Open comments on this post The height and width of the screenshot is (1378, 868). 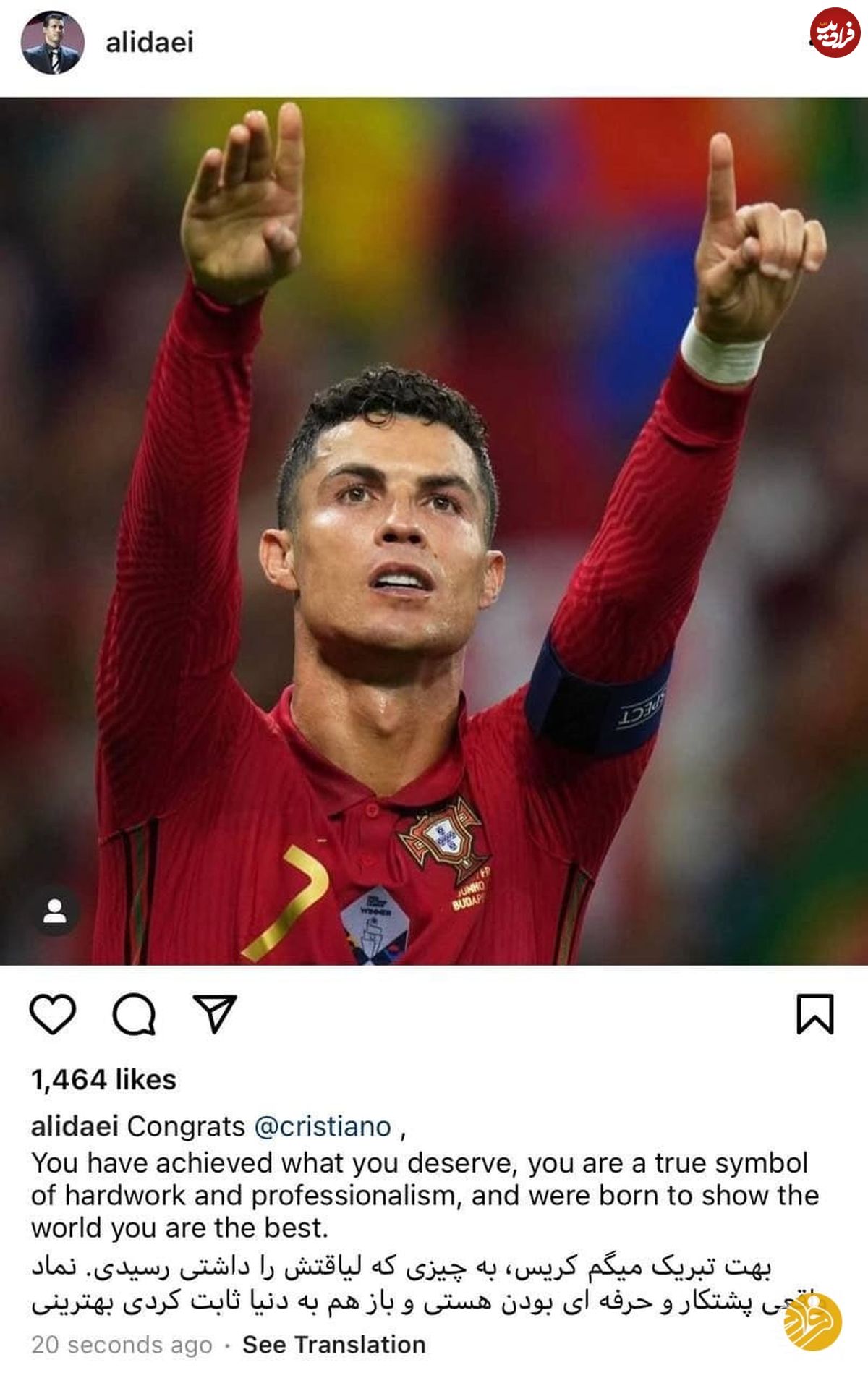[134, 1013]
